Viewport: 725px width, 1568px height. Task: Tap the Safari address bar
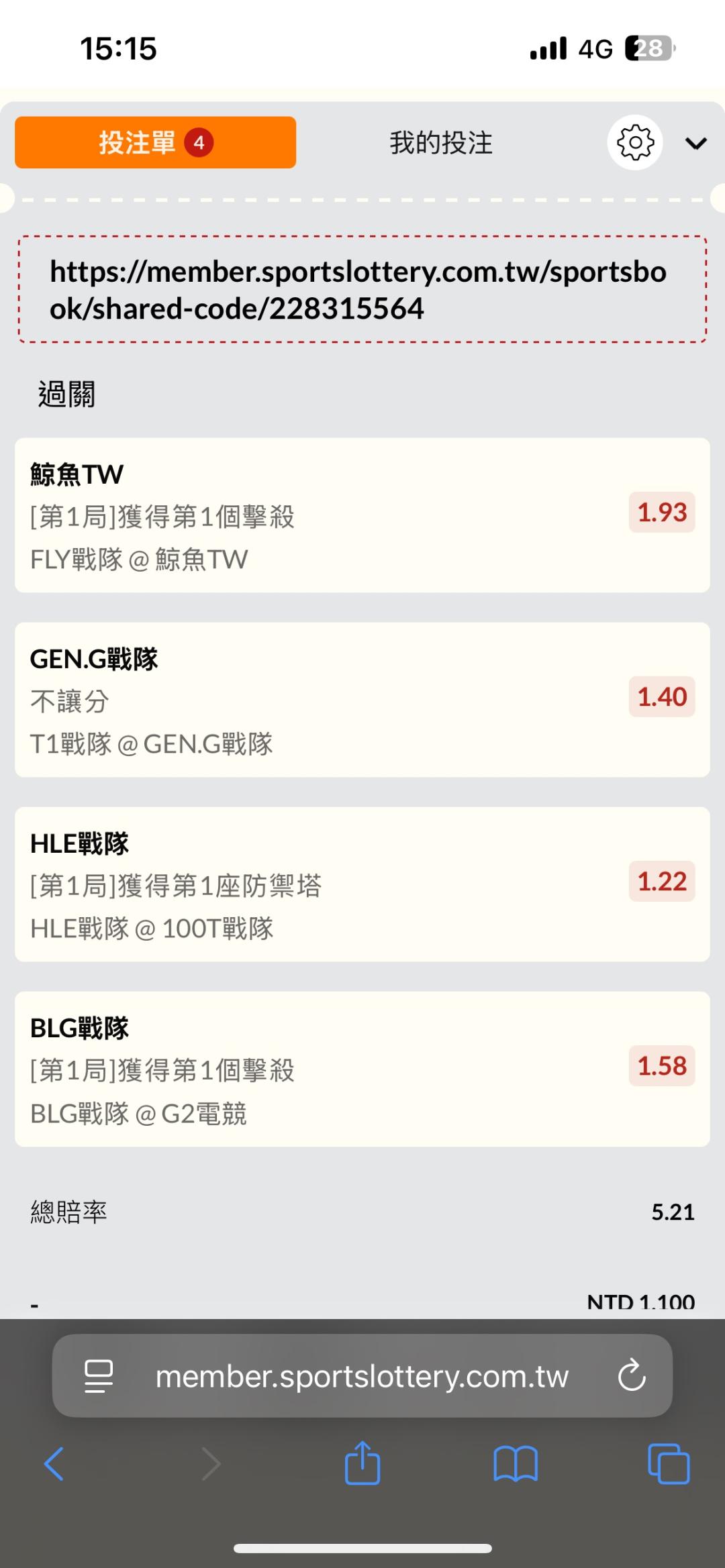click(x=362, y=1377)
